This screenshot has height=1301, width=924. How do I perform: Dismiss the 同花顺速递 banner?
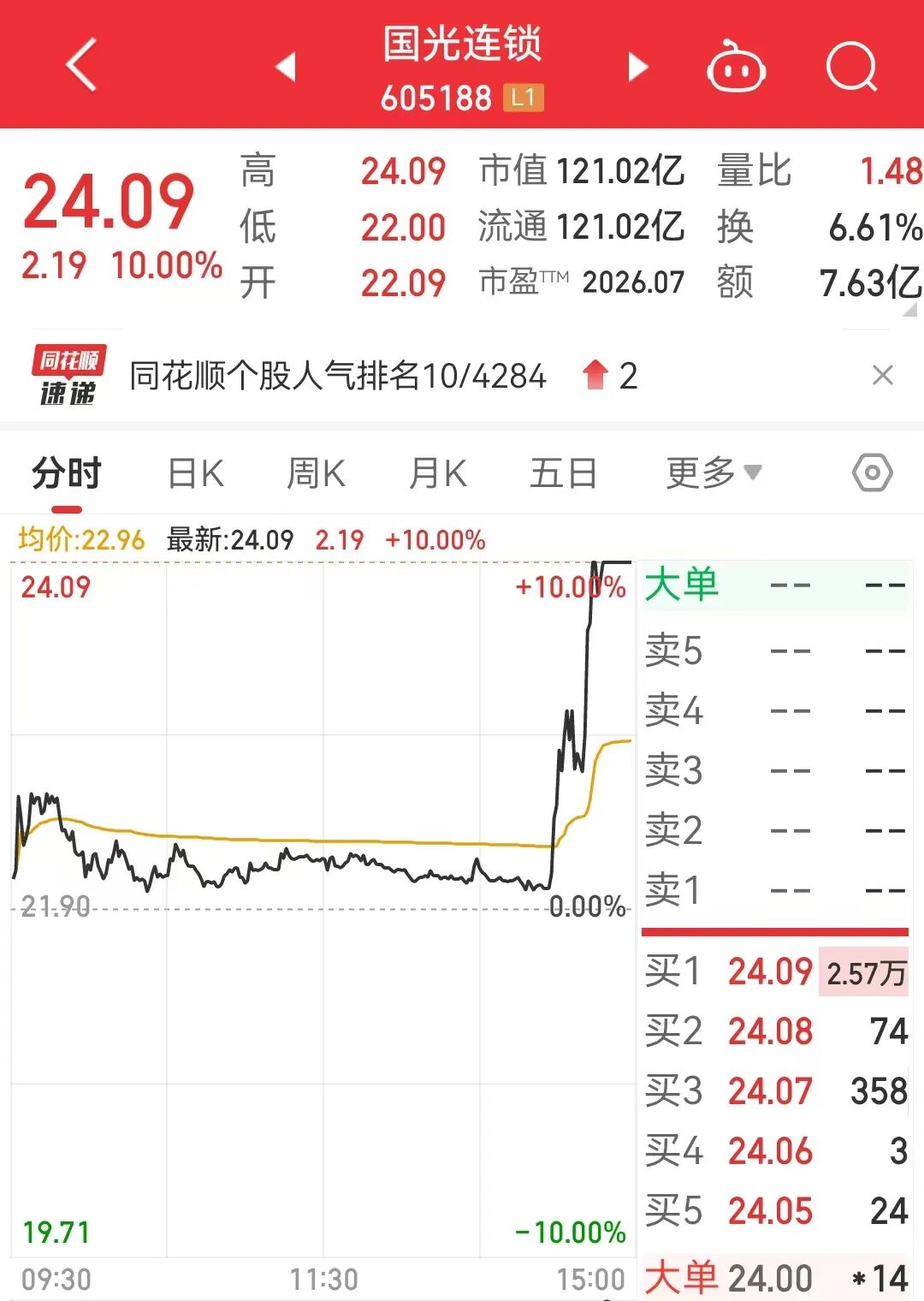pyautogui.click(x=882, y=375)
